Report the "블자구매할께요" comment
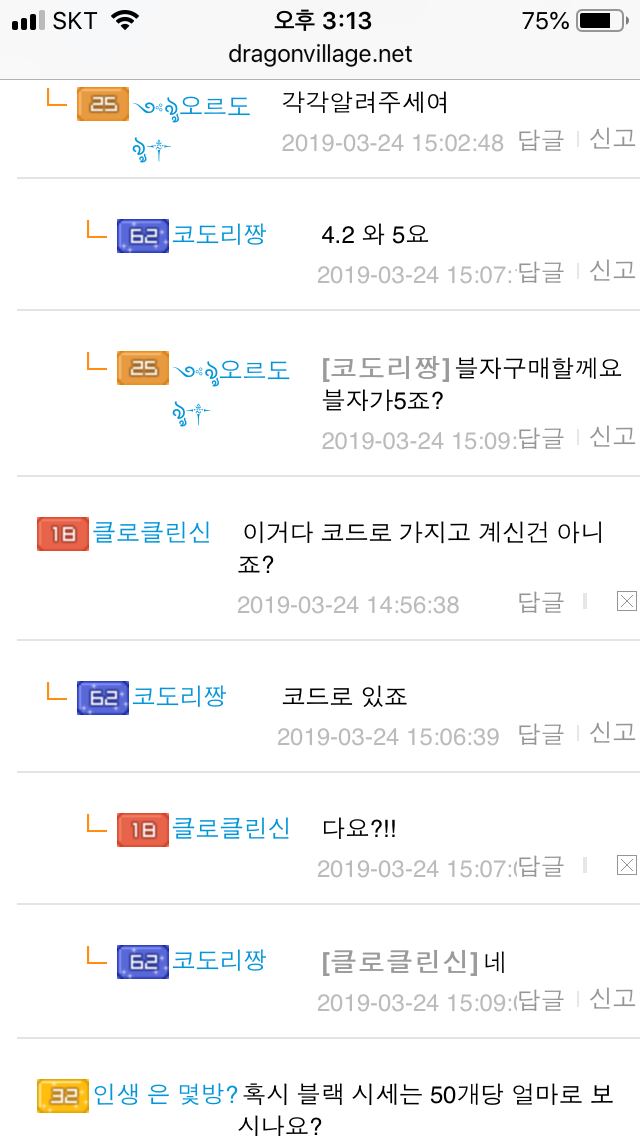 point(613,436)
